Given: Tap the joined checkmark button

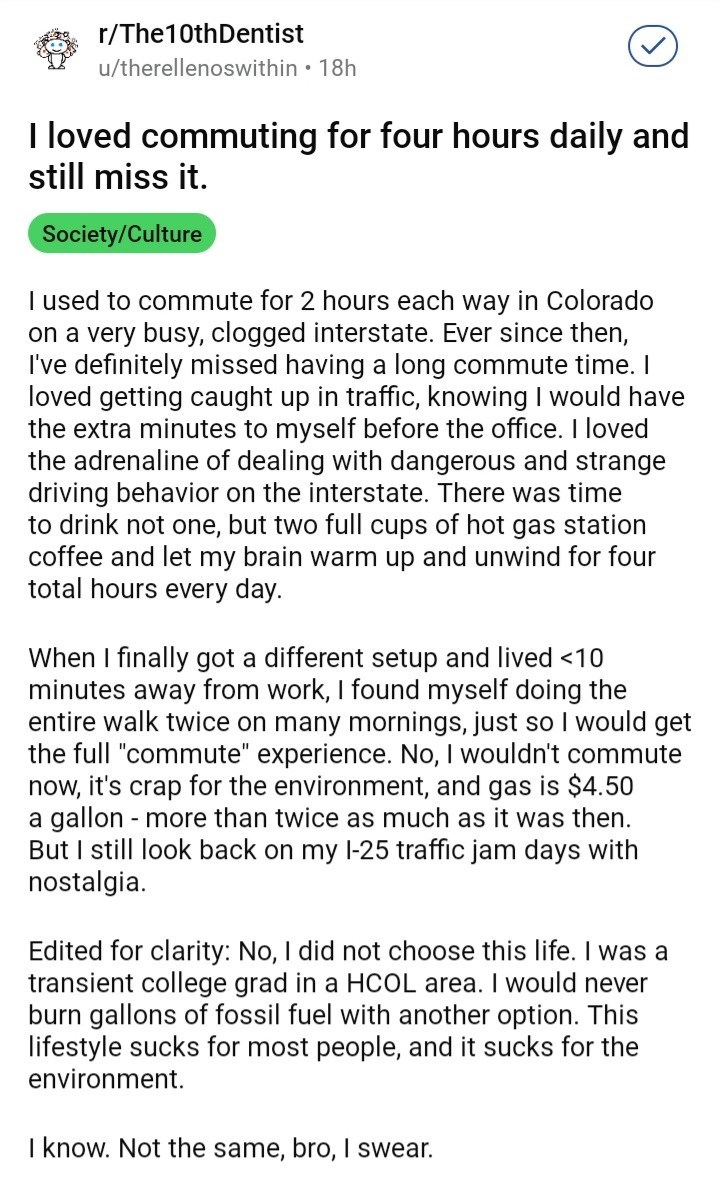Looking at the screenshot, I should 653,46.
